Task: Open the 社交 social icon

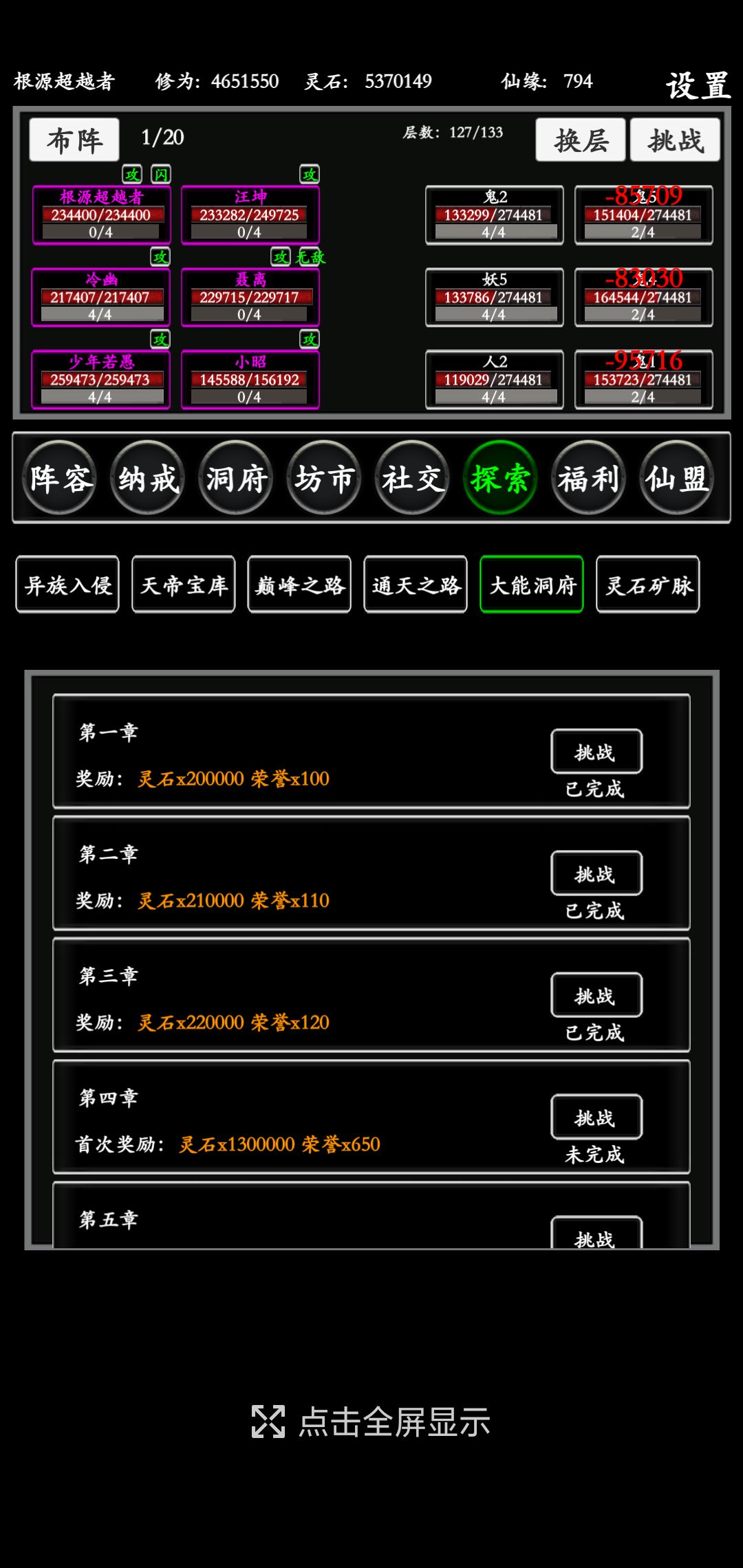Action: click(412, 479)
